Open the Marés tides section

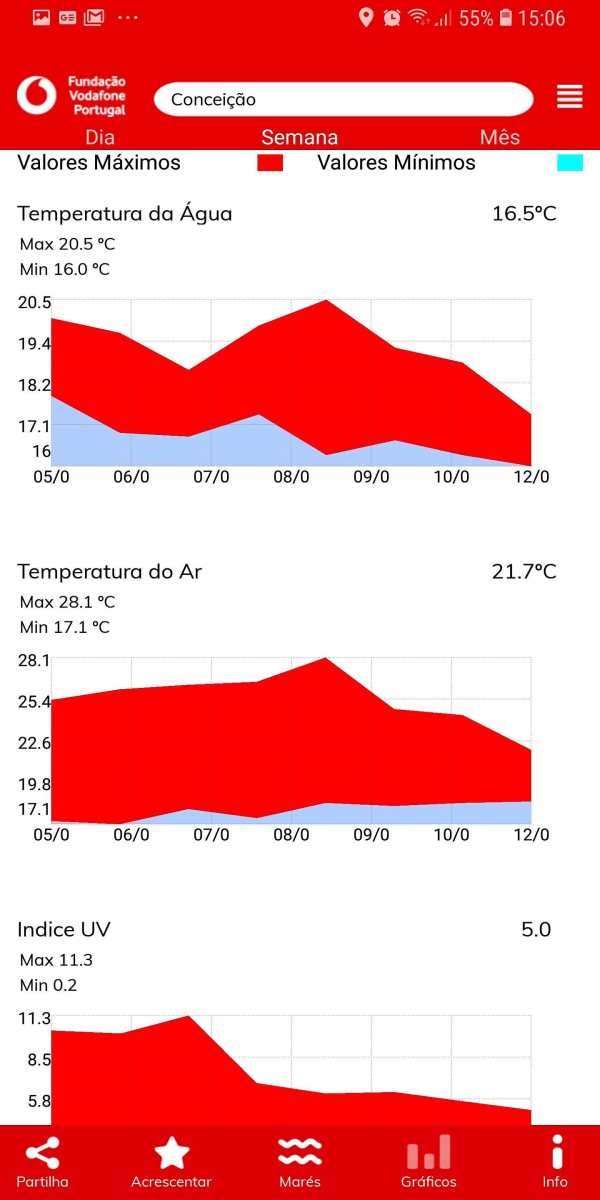(300, 1162)
